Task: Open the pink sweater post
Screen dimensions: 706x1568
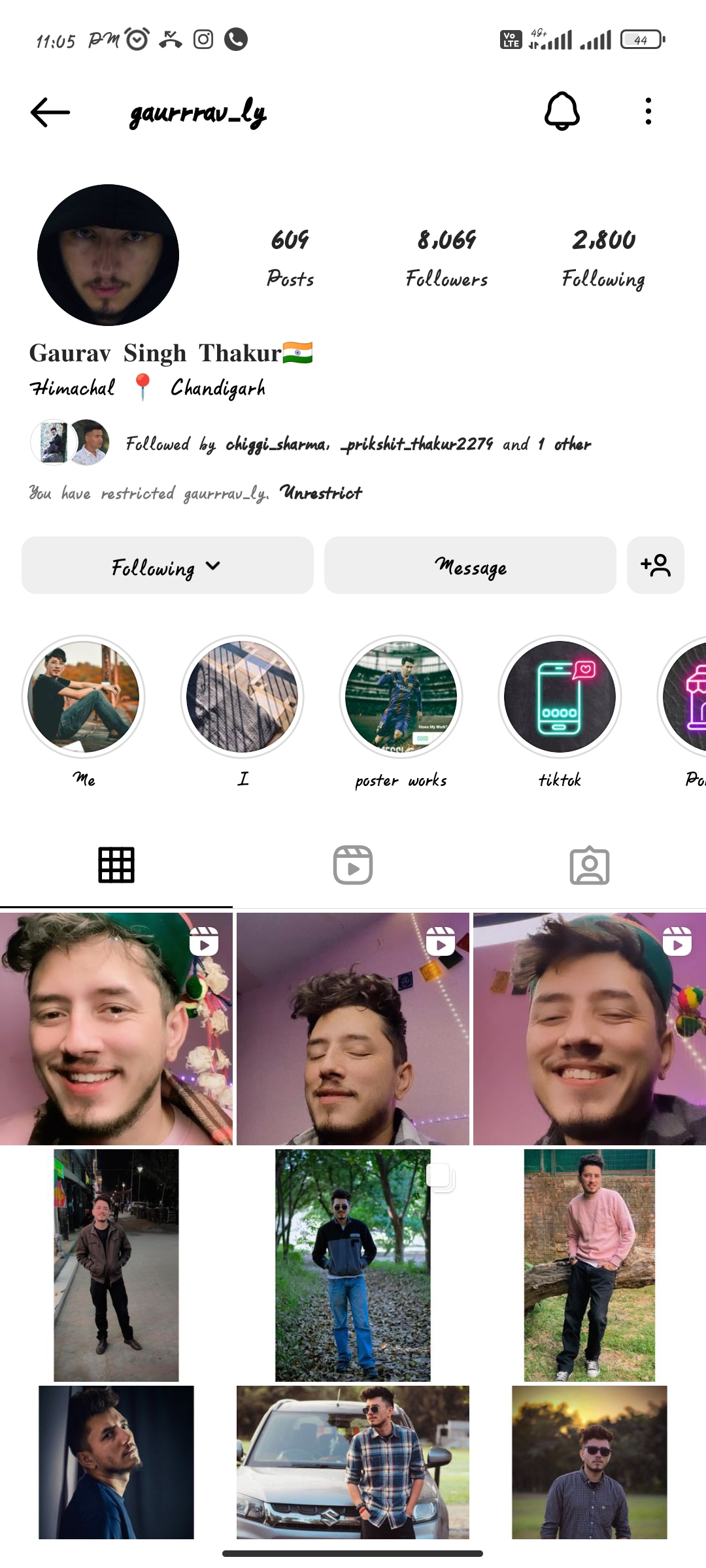Action: click(589, 1265)
